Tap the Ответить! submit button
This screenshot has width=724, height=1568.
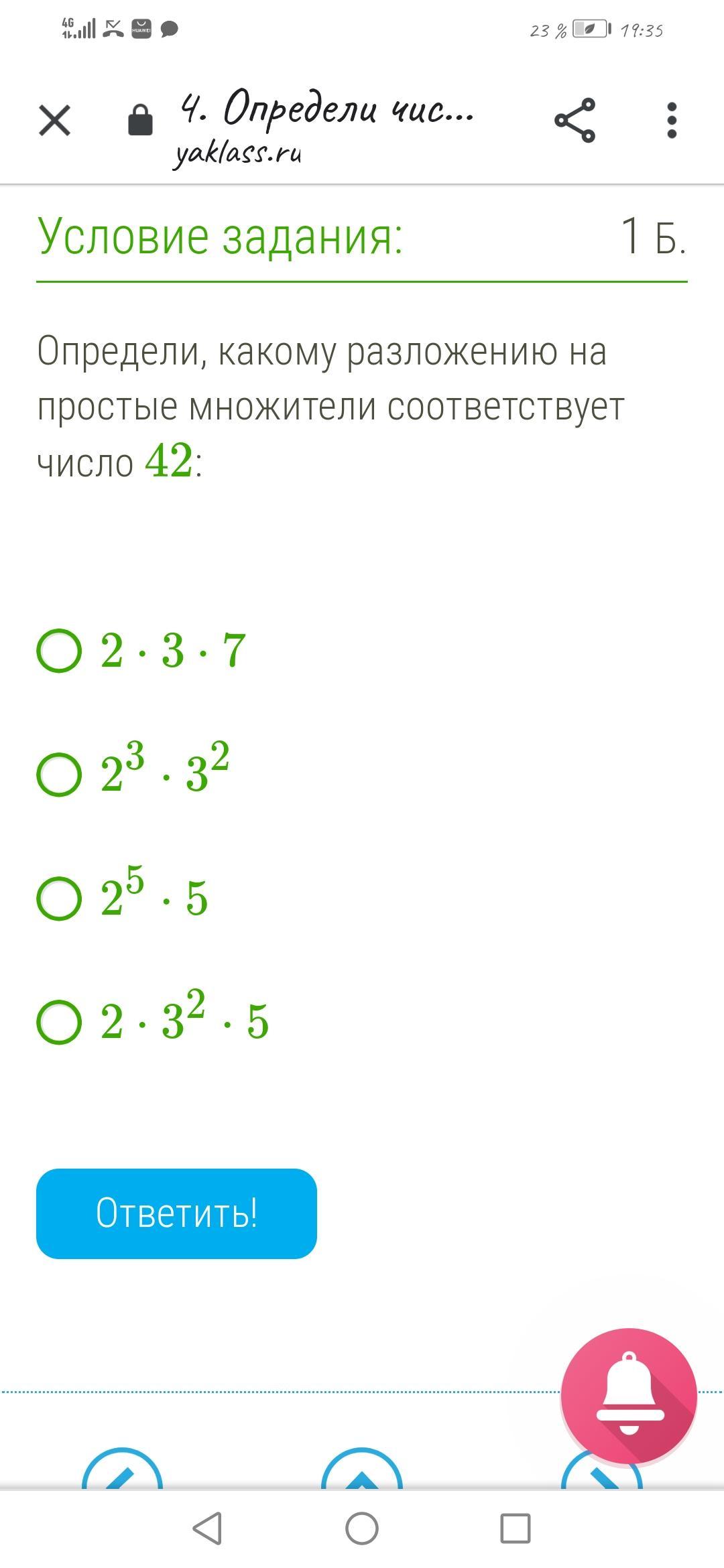click(x=176, y=1214)
